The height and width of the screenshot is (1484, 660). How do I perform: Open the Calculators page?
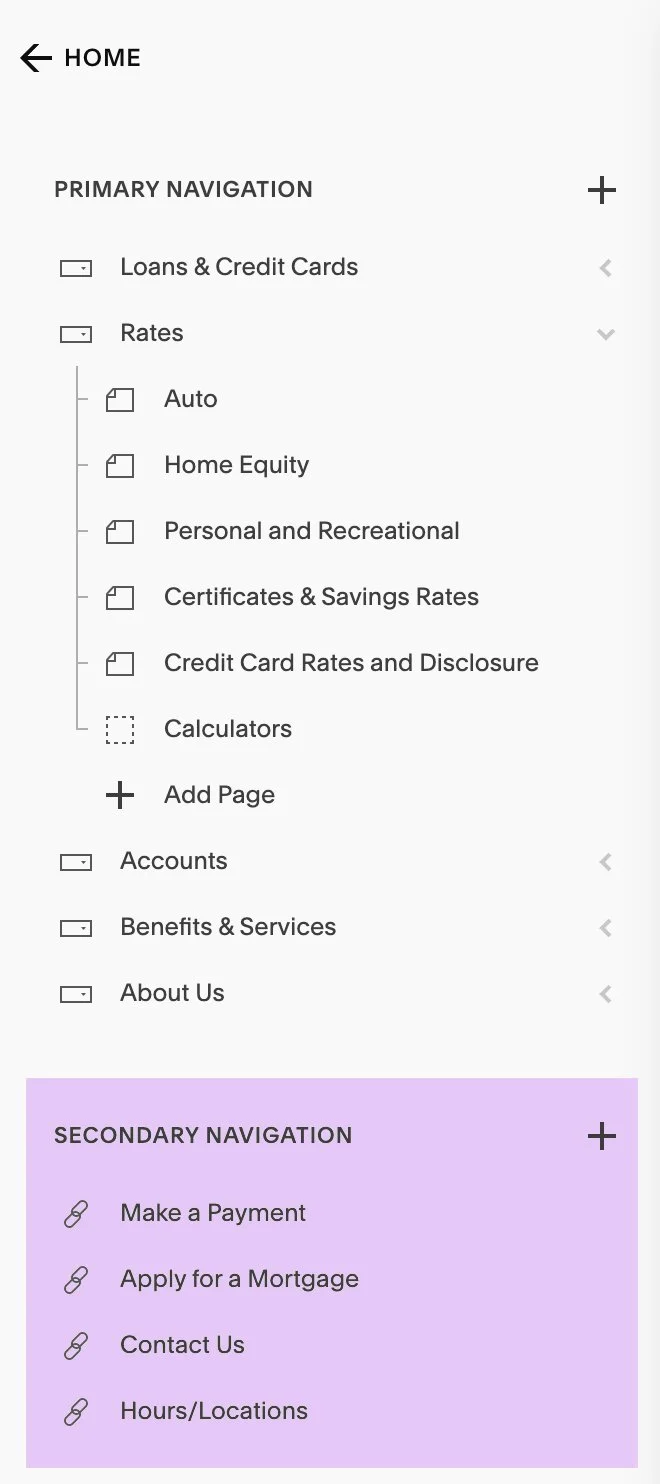pos(228,729)
